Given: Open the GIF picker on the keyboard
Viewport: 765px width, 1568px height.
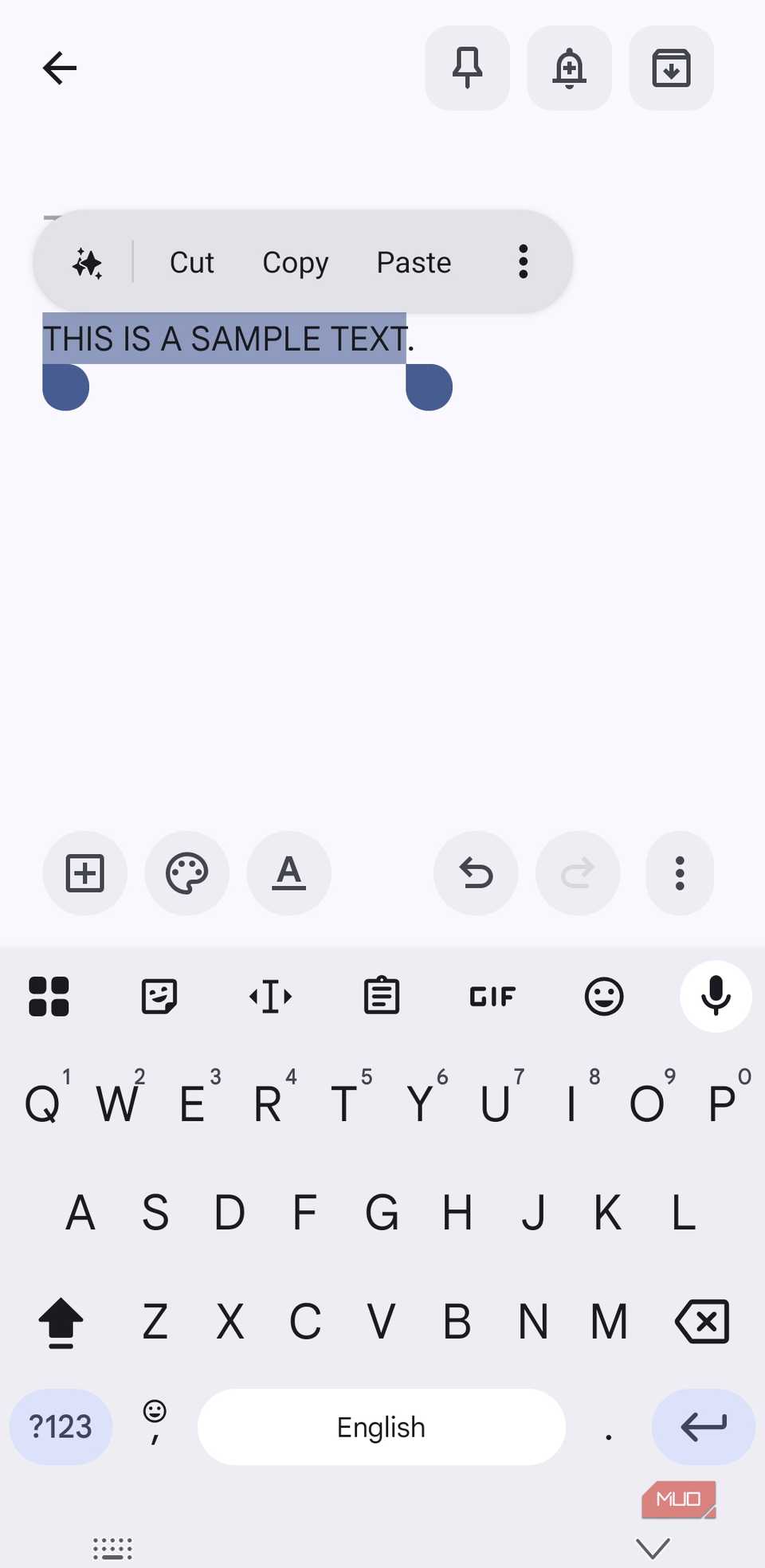Looking at the screenshot, I should tap(492, 996).
